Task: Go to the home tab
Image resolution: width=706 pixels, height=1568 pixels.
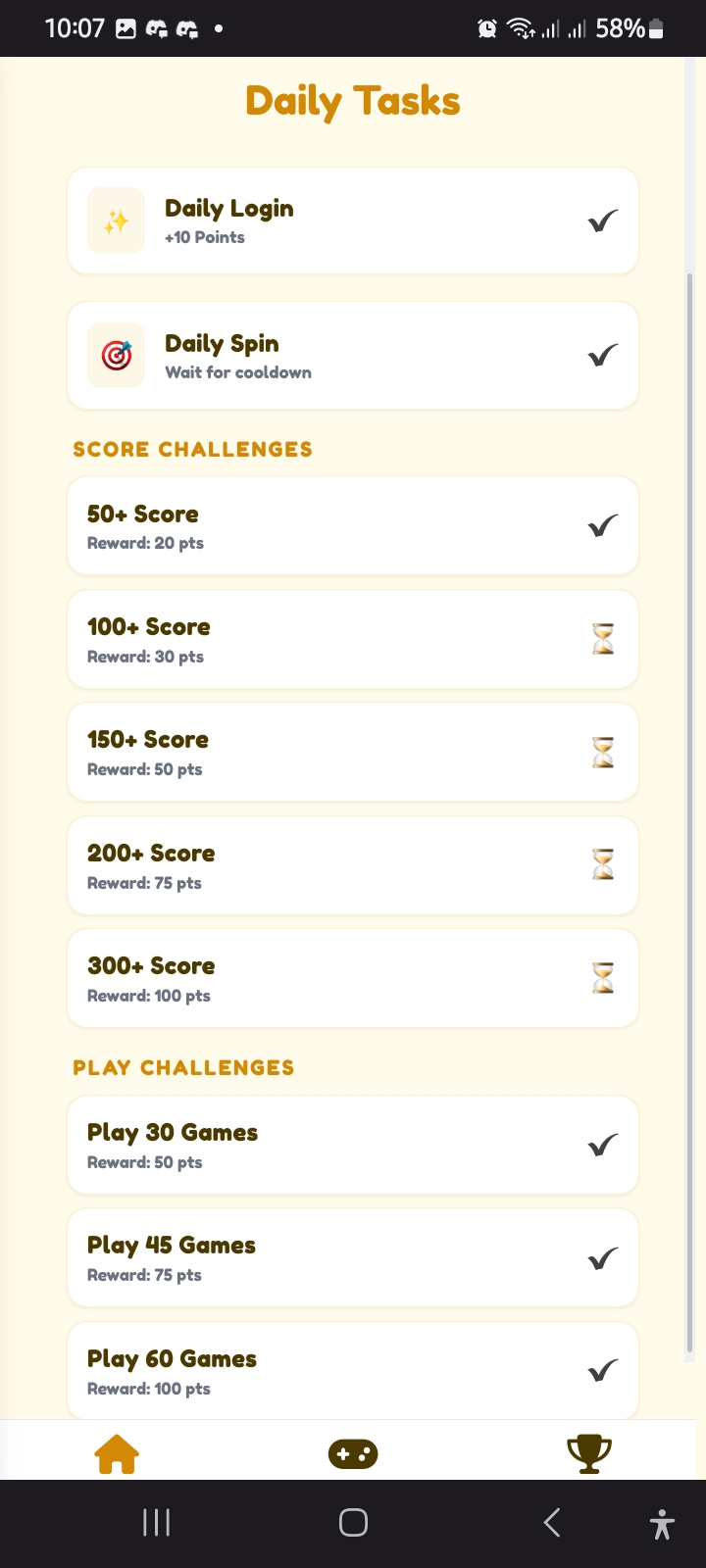Action: [x=117, y=1453]
